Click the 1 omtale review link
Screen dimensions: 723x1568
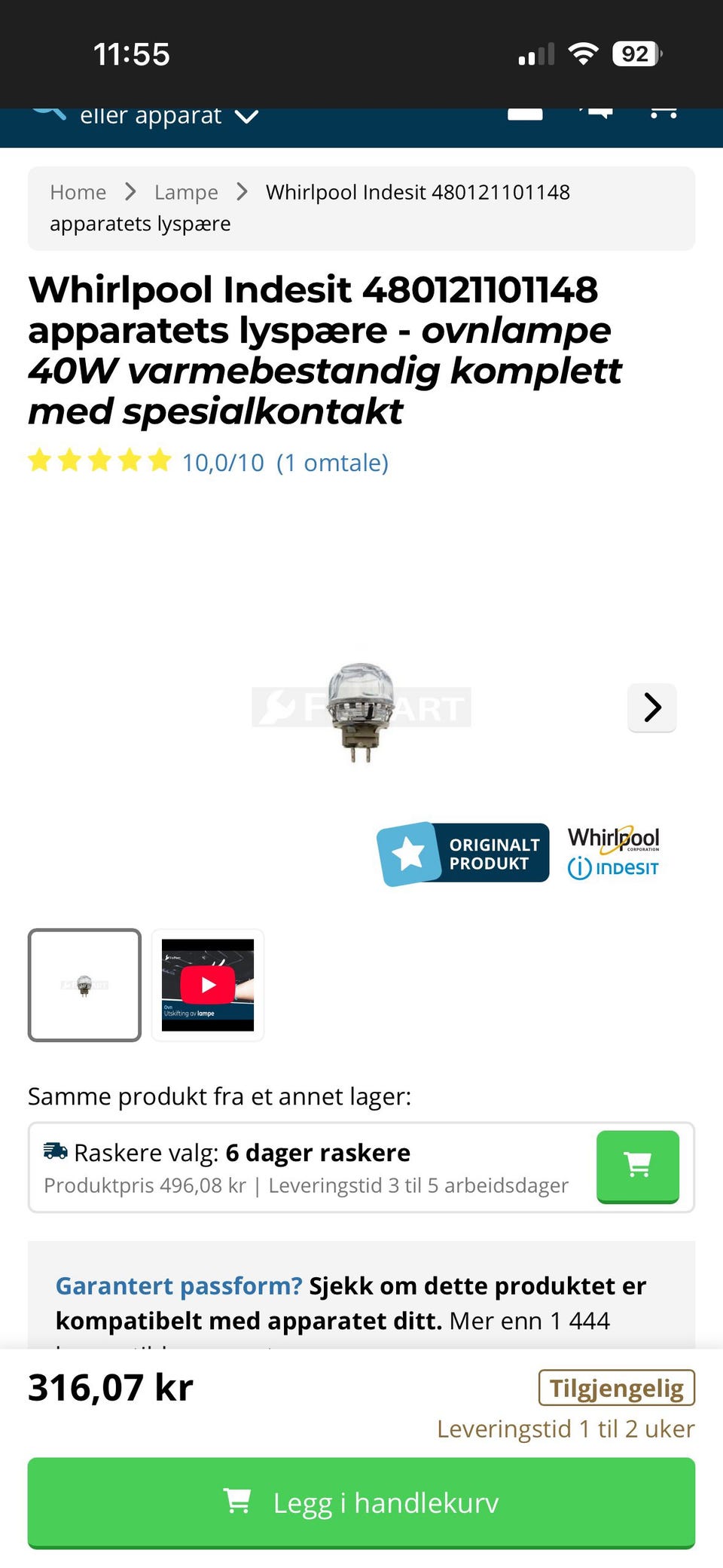point(333,463)
